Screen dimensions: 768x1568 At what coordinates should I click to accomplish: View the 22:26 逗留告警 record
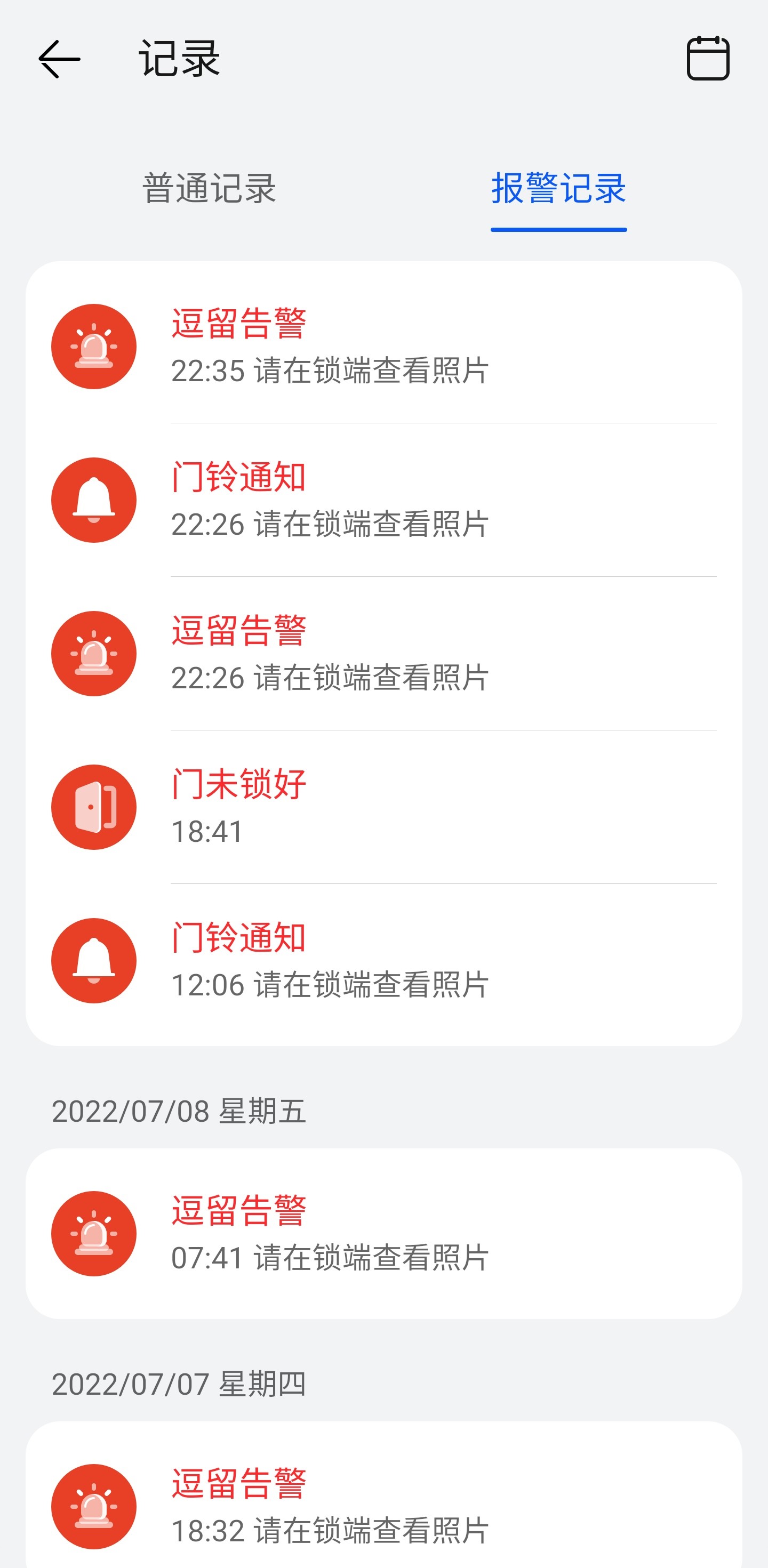pyautogui.click(x=383, y=653)
